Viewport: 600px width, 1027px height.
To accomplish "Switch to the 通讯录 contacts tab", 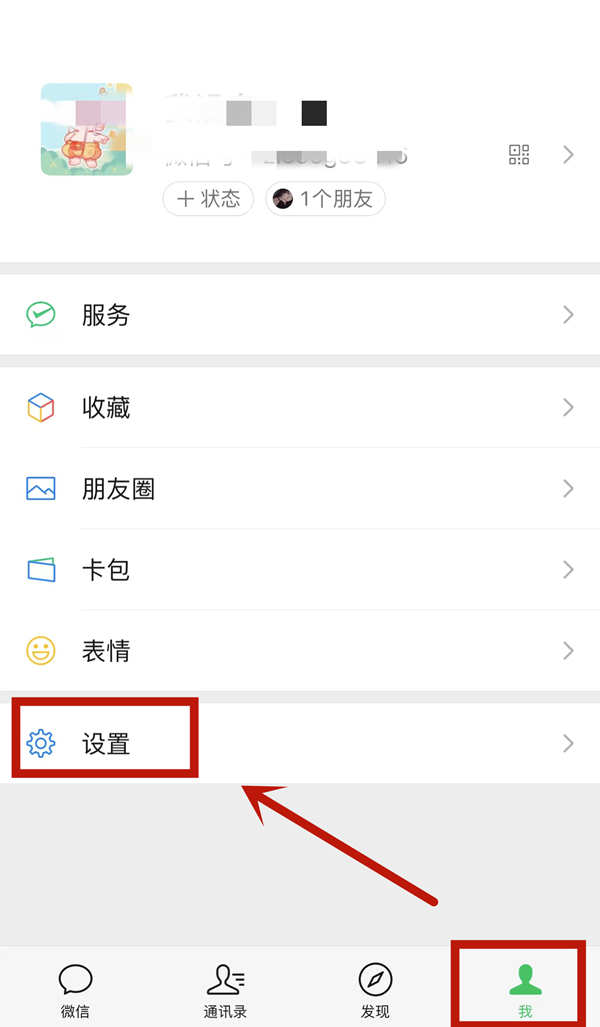I will pyautogui.click(x=225, y=990).
